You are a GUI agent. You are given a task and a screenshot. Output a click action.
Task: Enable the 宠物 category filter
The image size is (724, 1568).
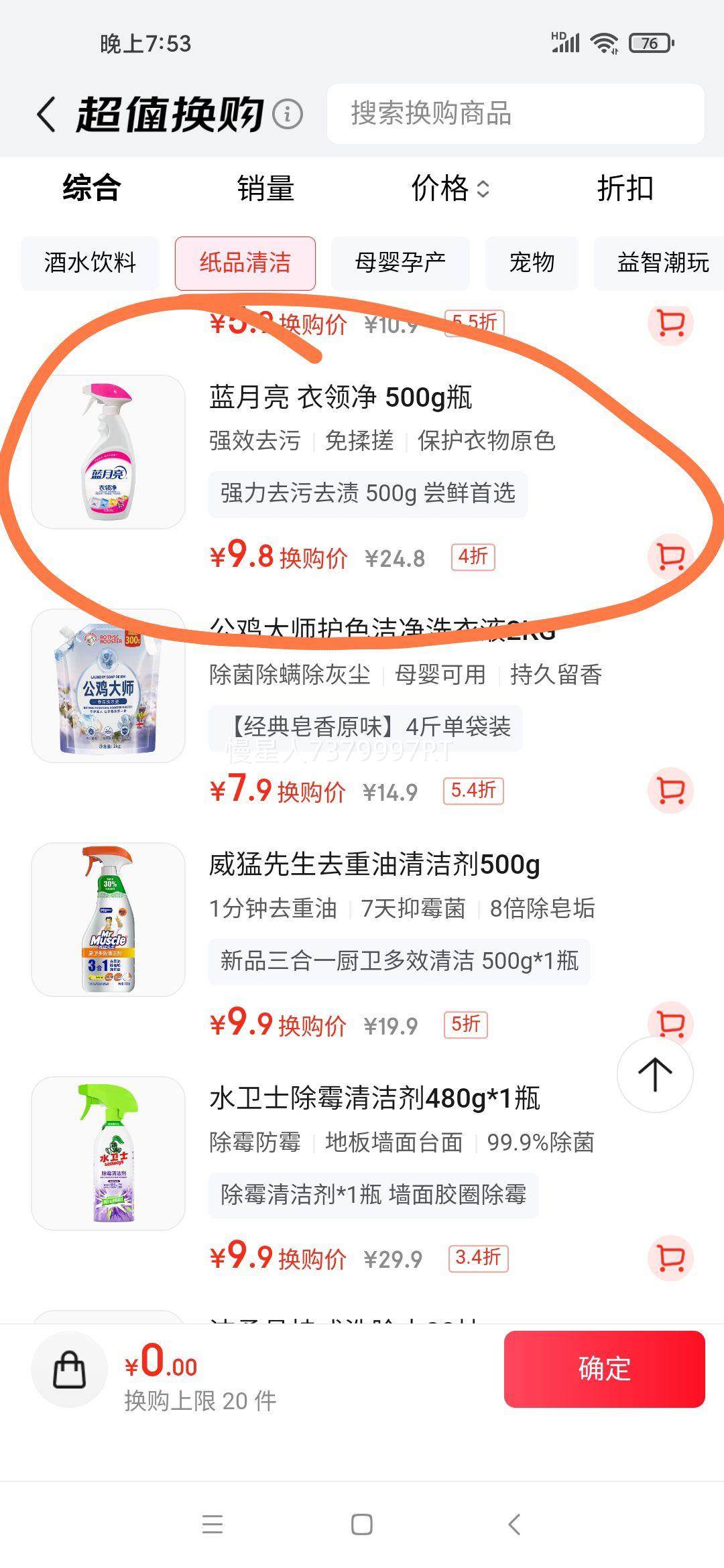[532, 263]
